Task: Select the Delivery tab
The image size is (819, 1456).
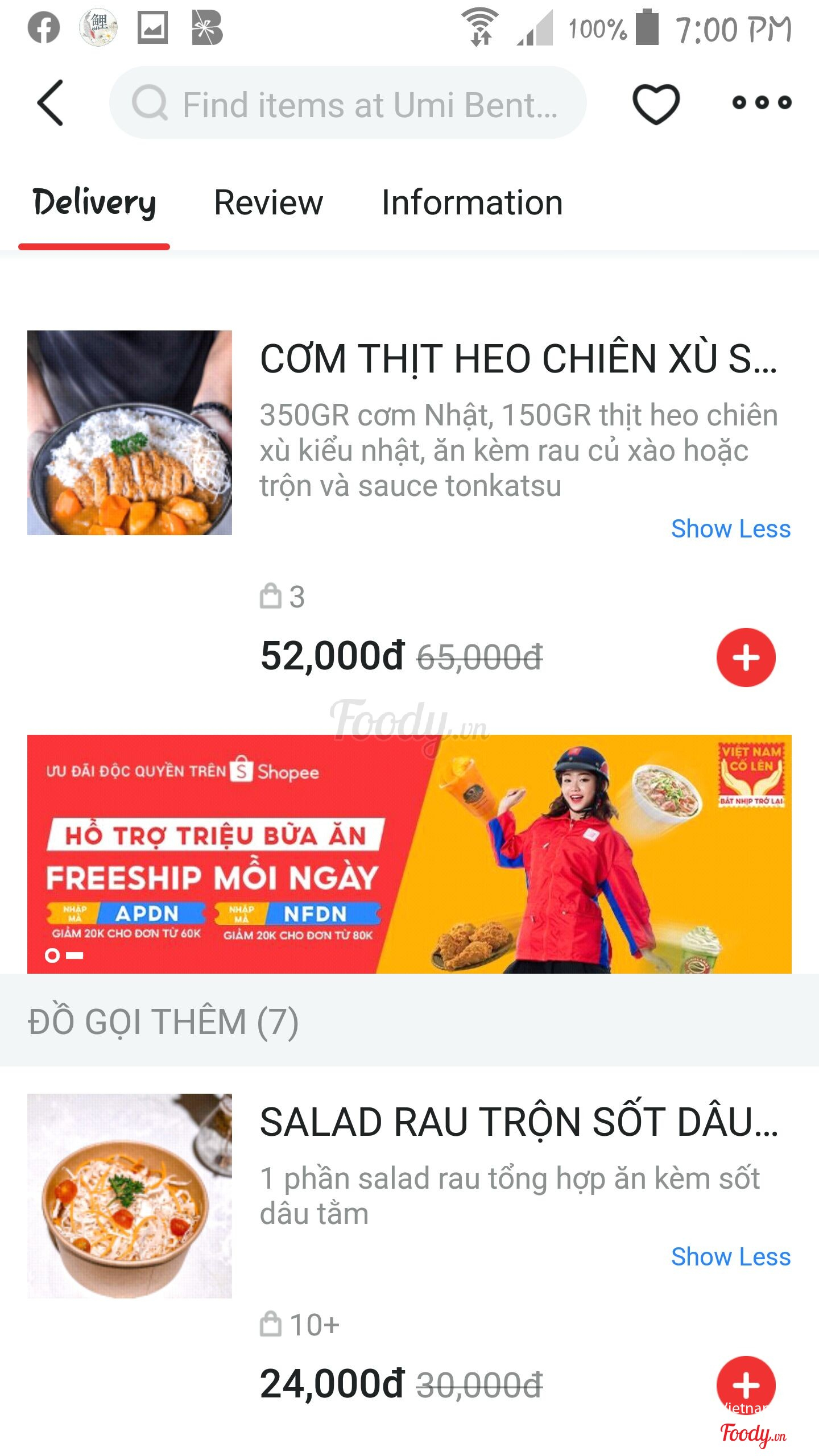Action: [x=94, y=204]
